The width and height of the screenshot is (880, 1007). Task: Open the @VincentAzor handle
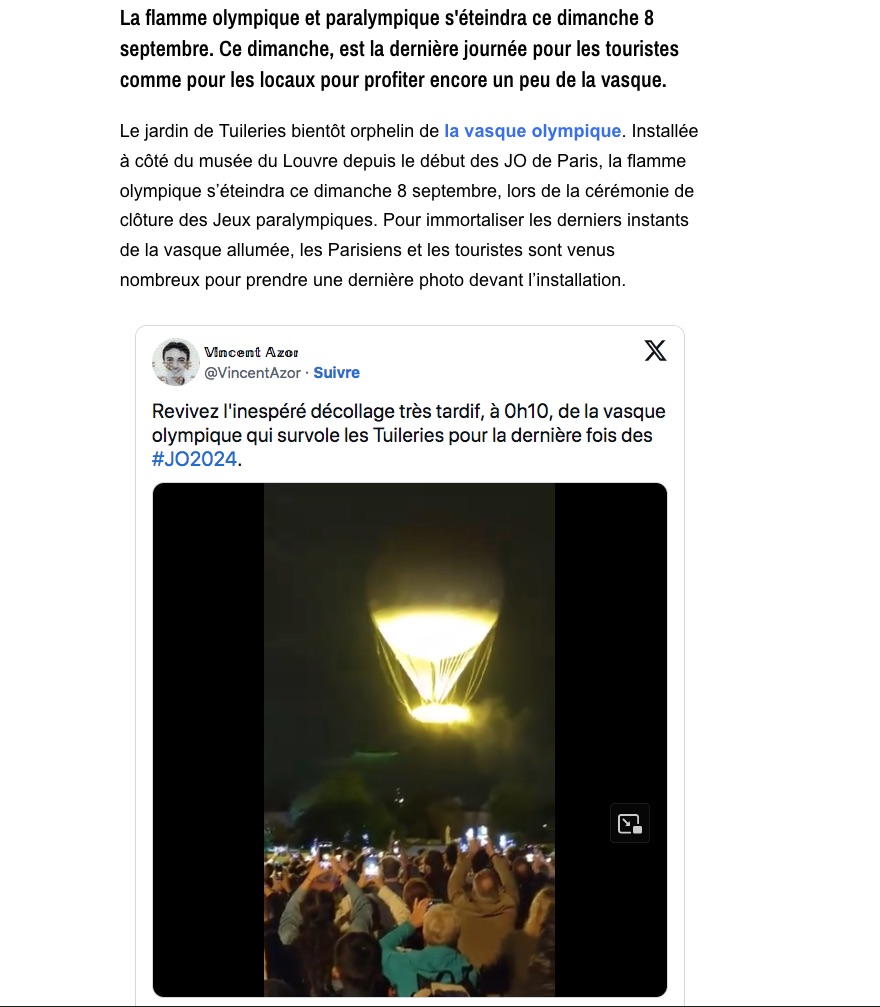tap(252, 372)
